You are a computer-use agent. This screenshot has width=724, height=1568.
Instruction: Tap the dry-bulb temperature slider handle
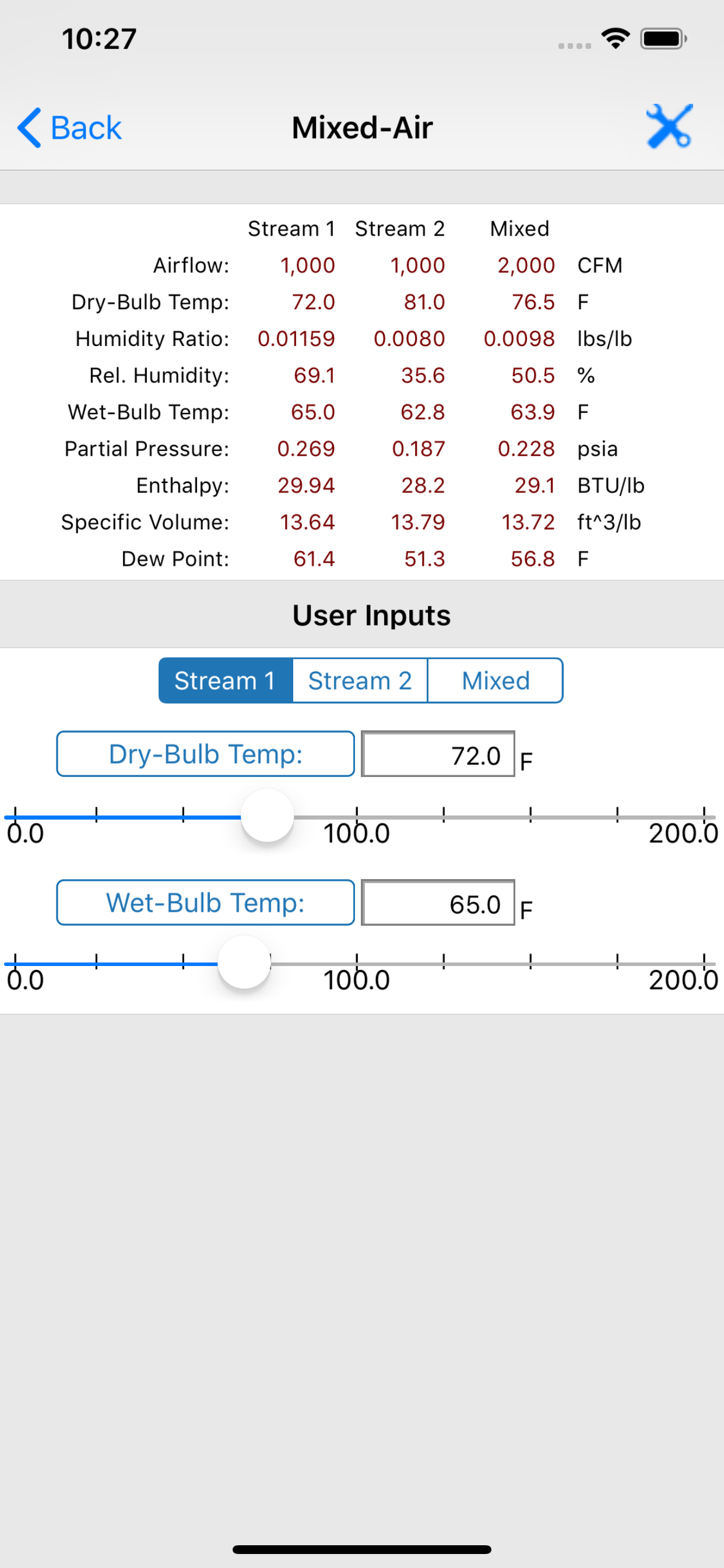pos(268,815)
